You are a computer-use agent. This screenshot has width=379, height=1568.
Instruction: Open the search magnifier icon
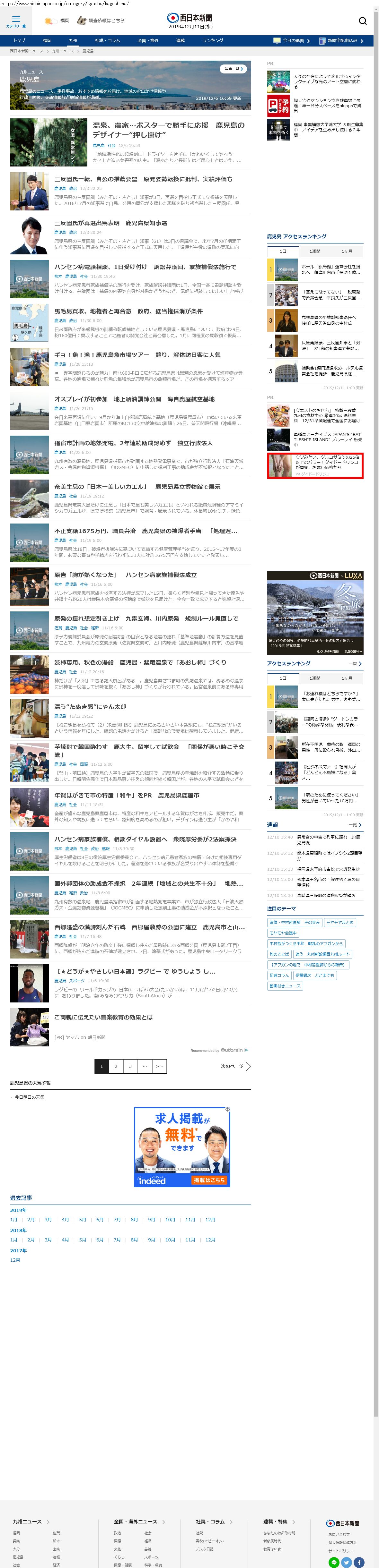[x=363, y=21]
